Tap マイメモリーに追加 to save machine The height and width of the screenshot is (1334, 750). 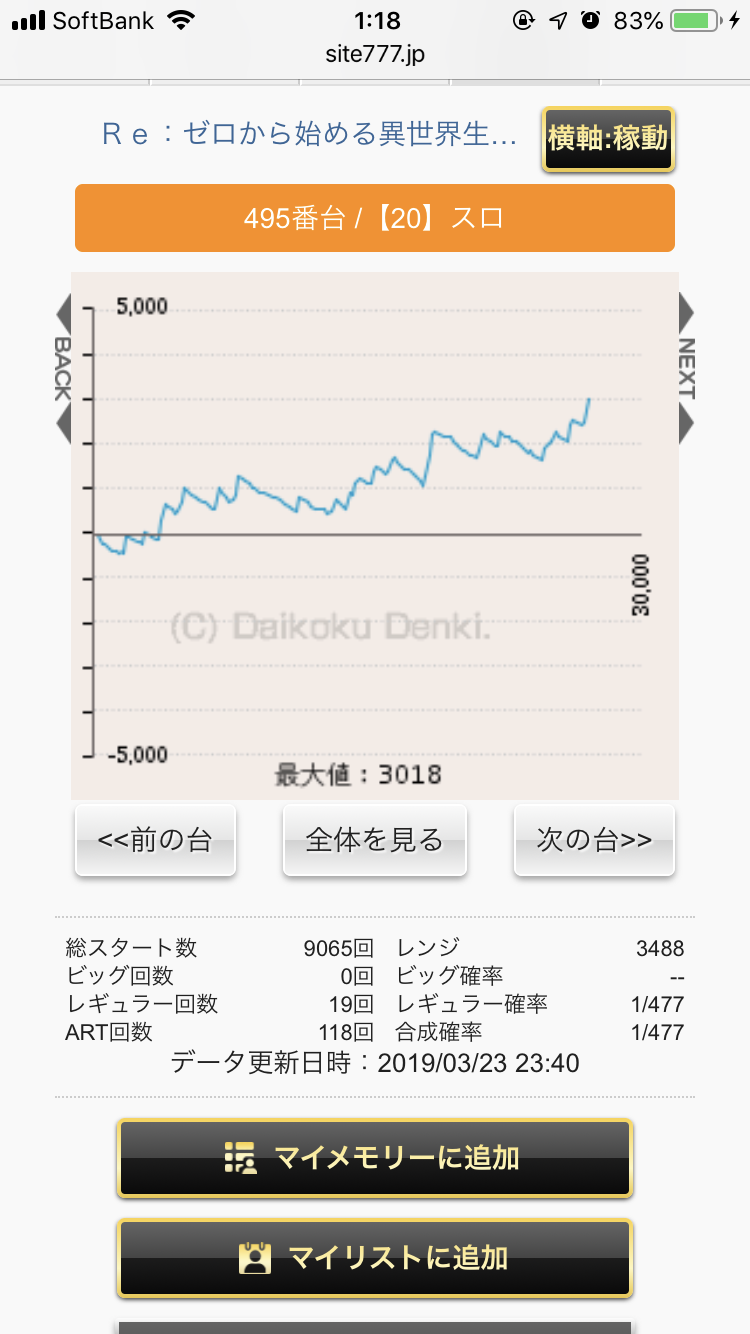tap(375, 1158)
